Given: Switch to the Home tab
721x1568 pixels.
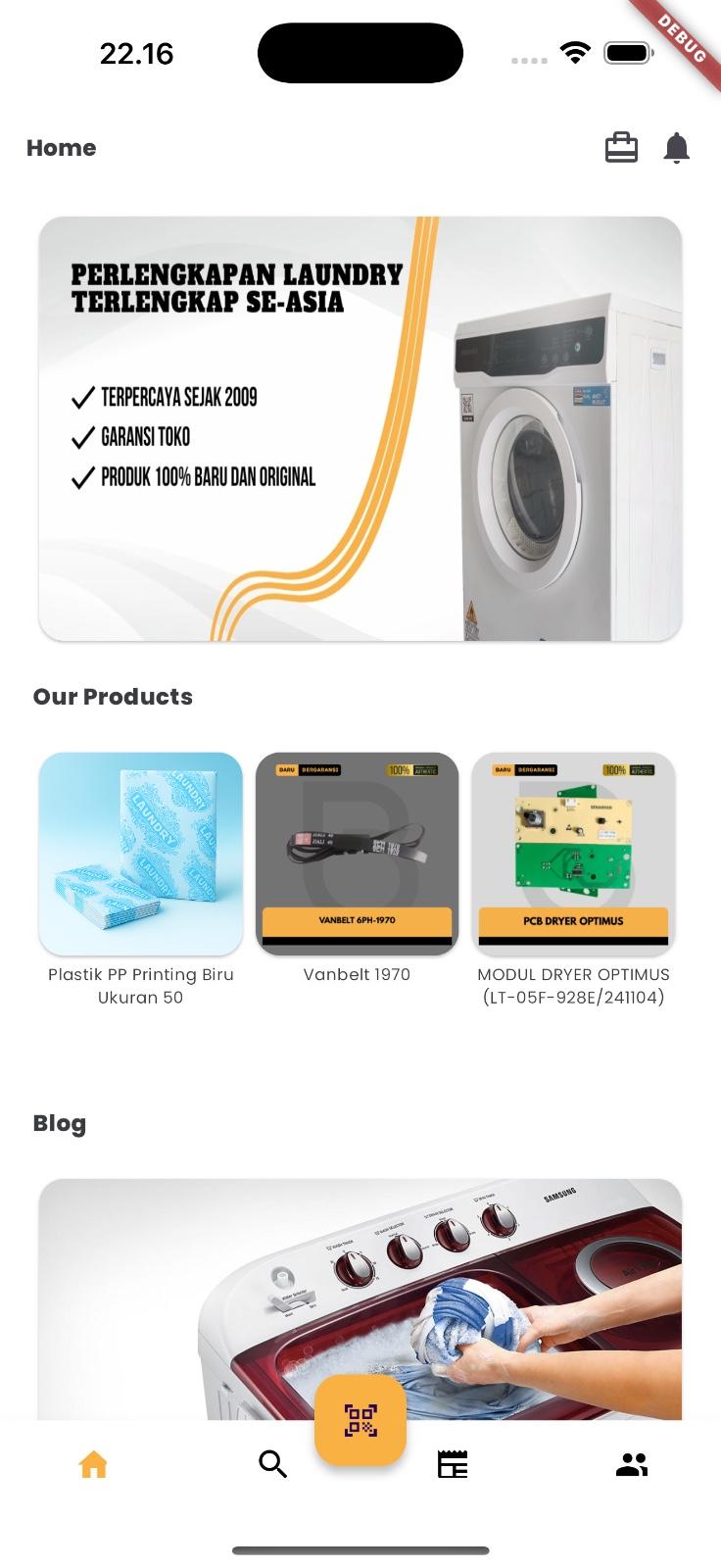Looking at the screenshot, I should click(93, 1464).
